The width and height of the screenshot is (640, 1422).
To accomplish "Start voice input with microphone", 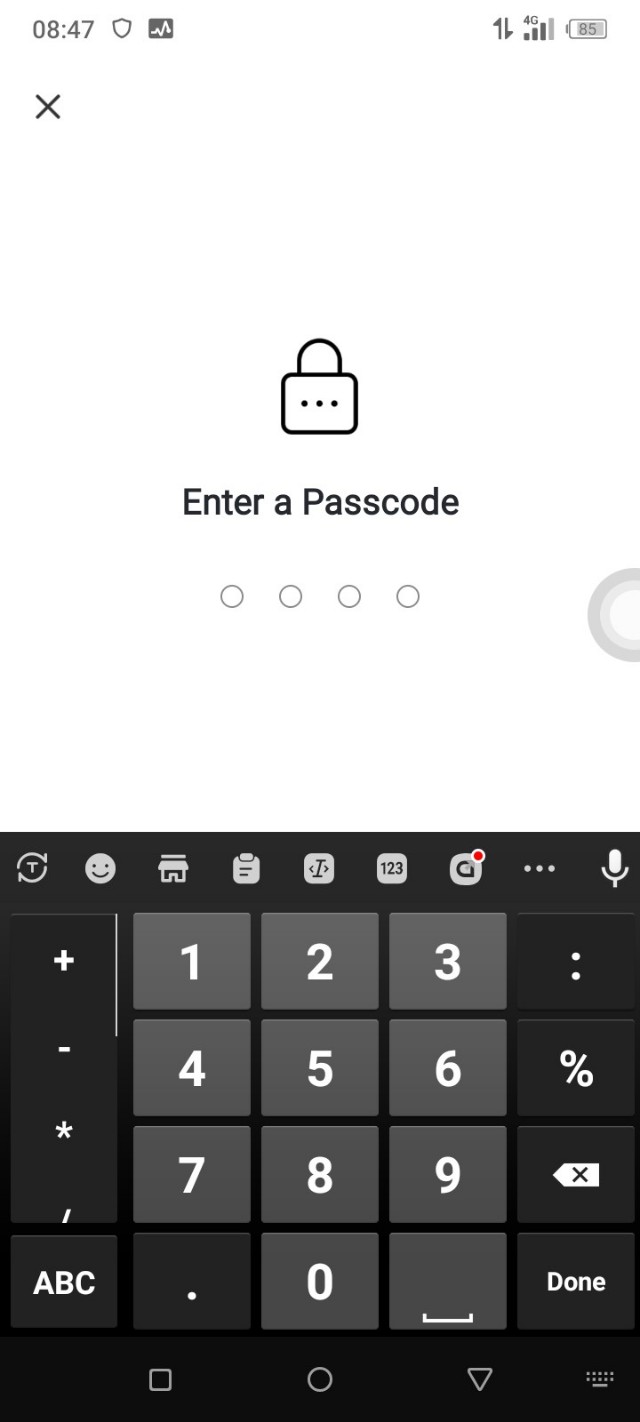I will click(614, 869).
